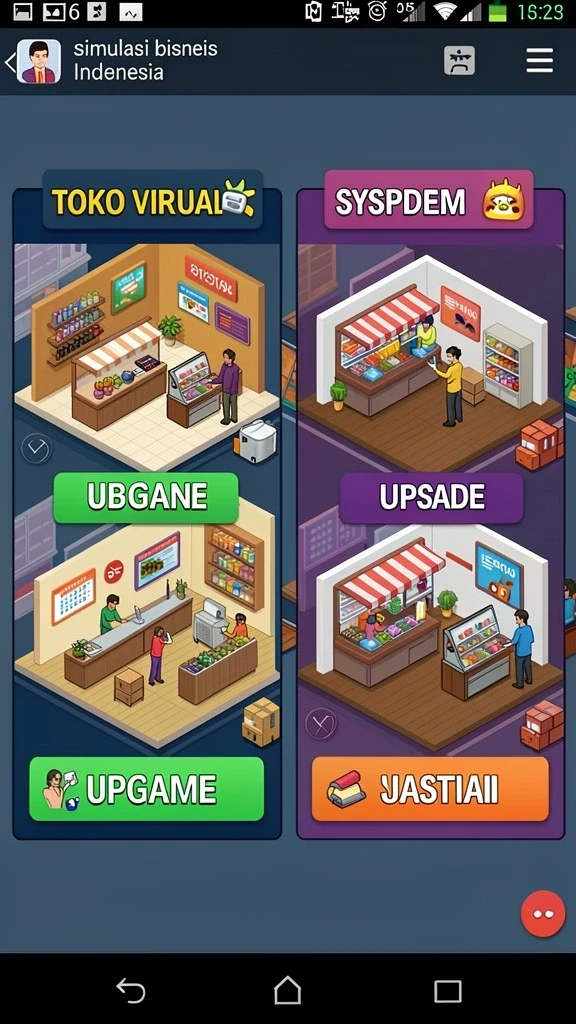Screen dimensions: 576x1024
Task: Tap the red floating button with dots
Action: point(543,914)
